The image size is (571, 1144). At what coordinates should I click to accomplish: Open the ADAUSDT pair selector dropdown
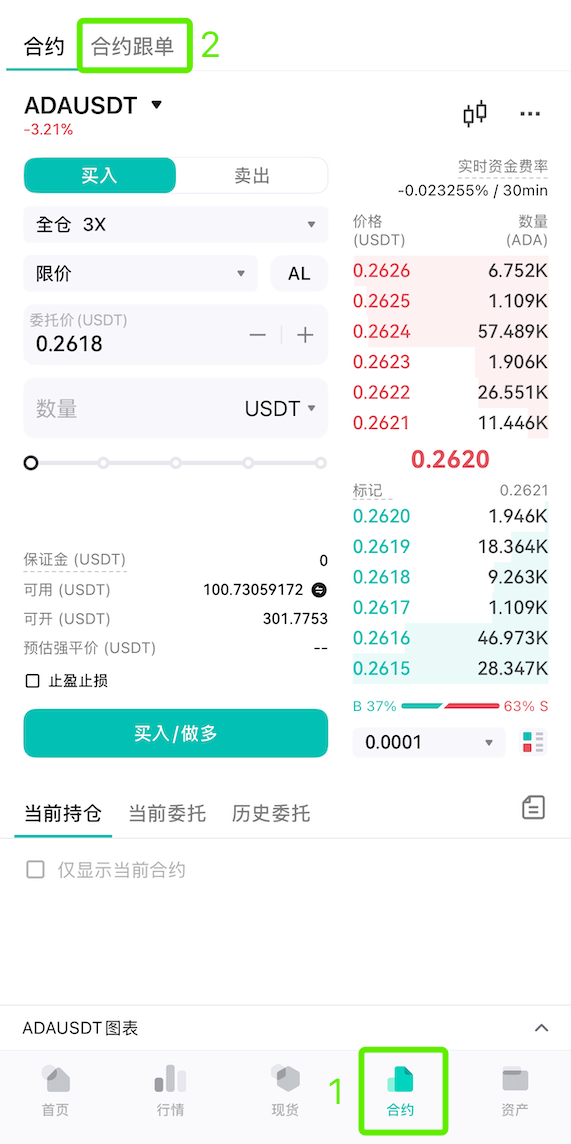[93, 105]
